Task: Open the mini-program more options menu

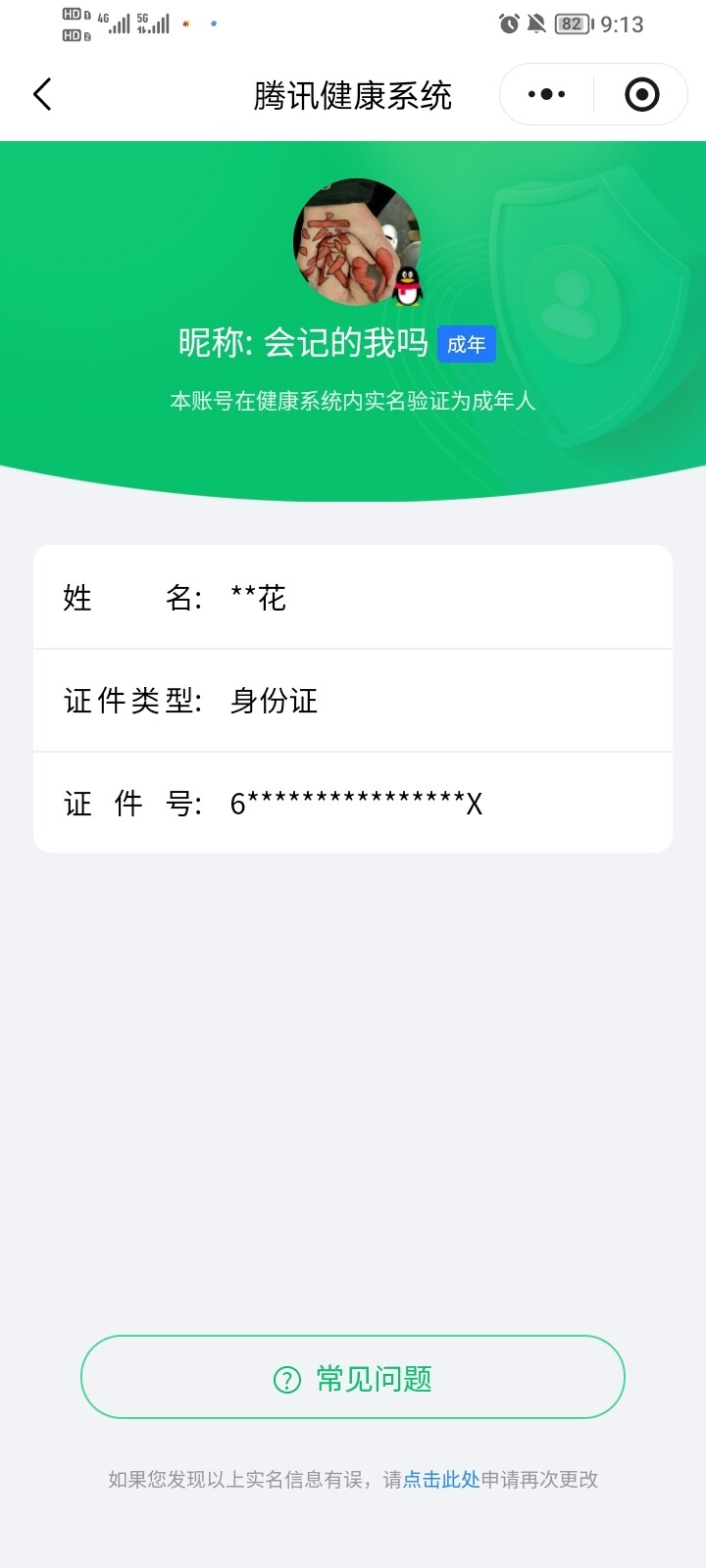Action: (545, 94)
